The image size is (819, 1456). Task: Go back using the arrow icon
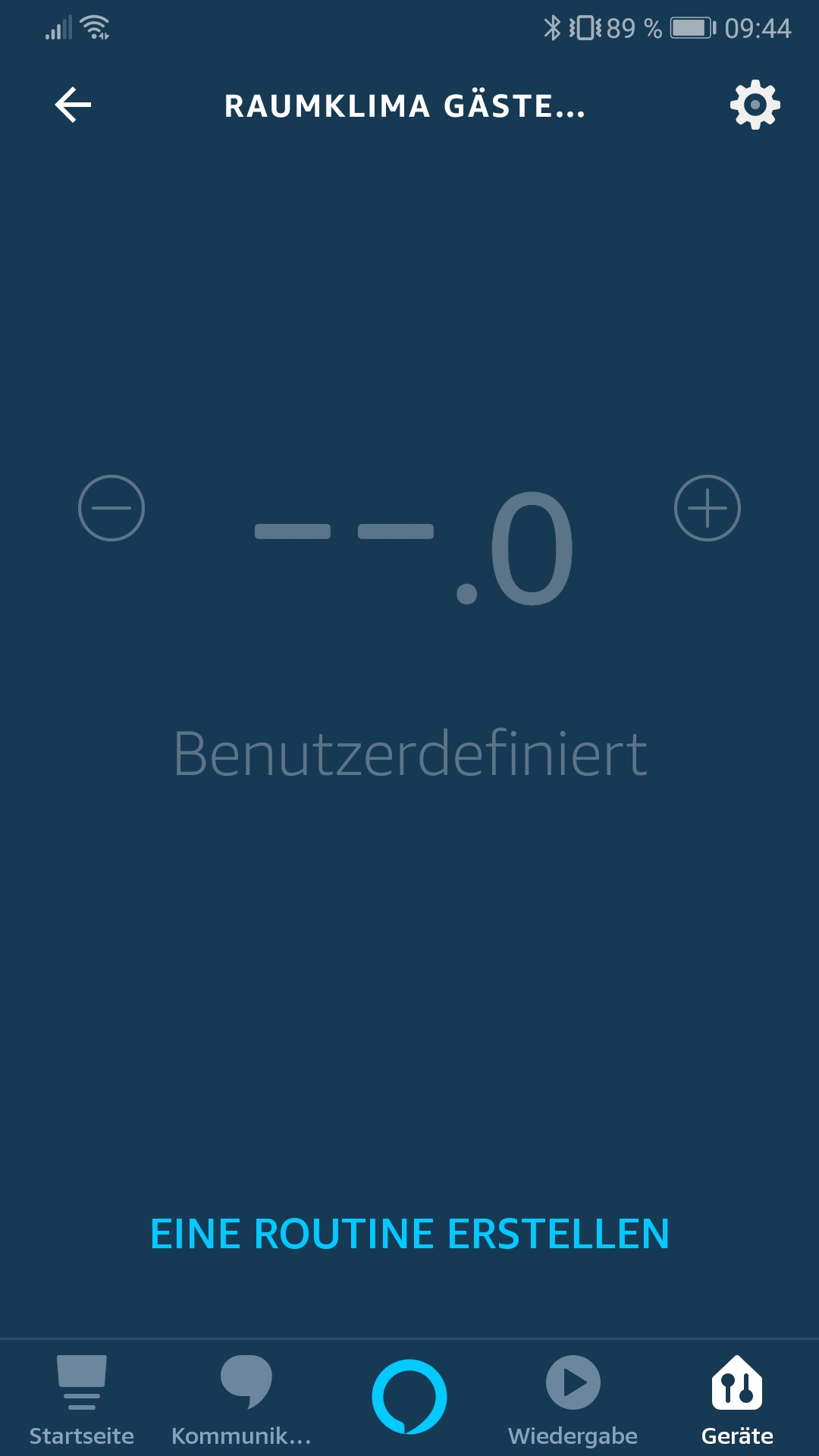74,105
